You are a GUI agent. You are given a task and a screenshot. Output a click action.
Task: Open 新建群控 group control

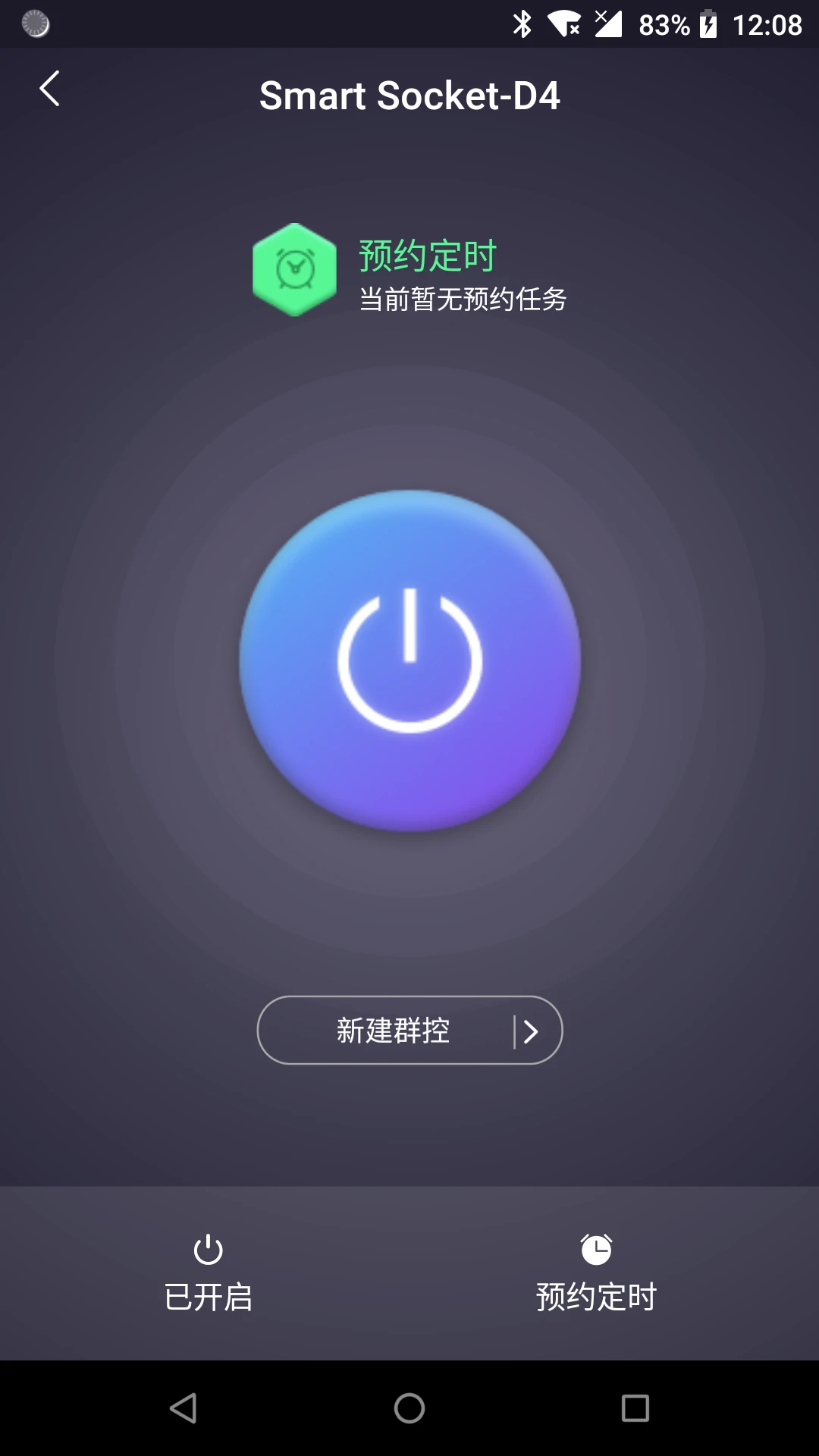(x=409, y=1030)
